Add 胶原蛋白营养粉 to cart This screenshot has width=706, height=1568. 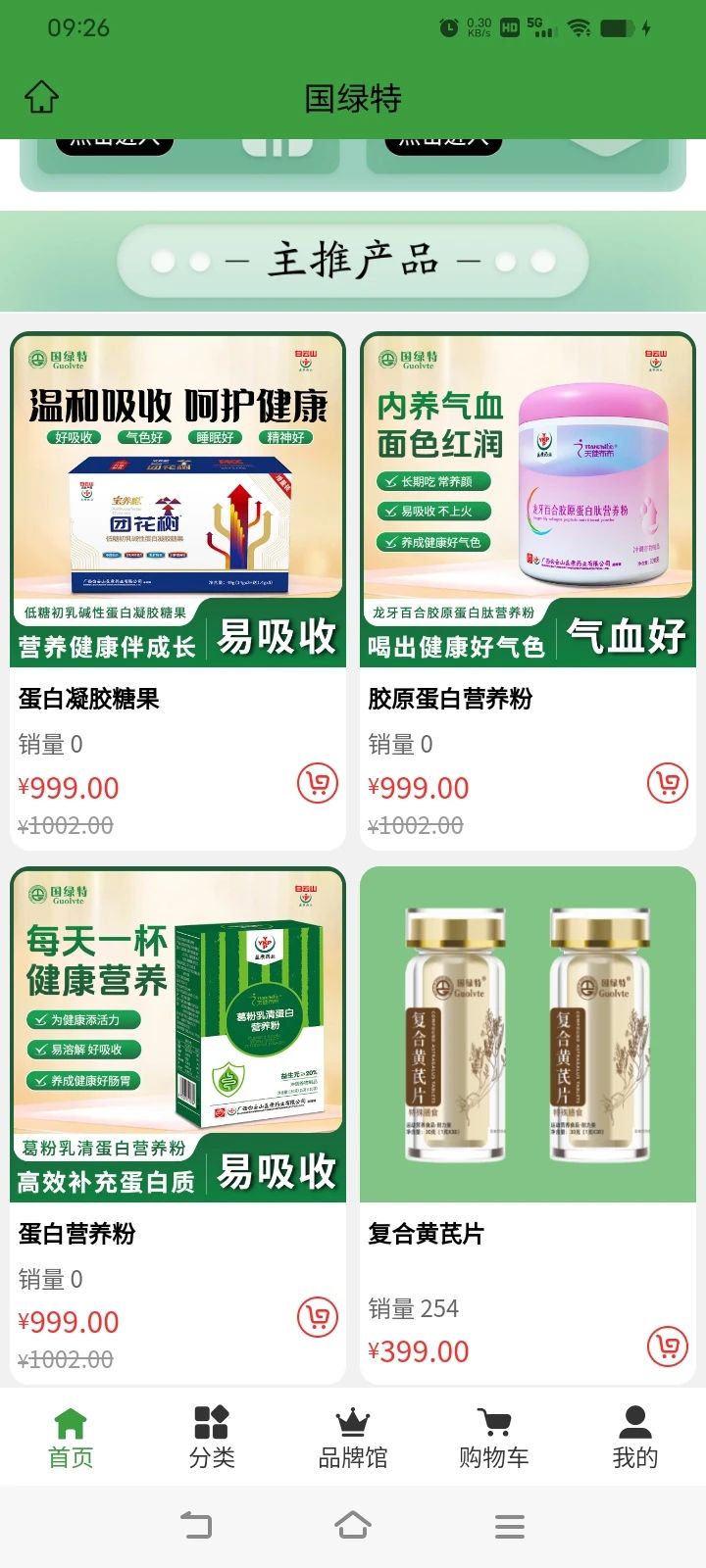pos(668,783)
